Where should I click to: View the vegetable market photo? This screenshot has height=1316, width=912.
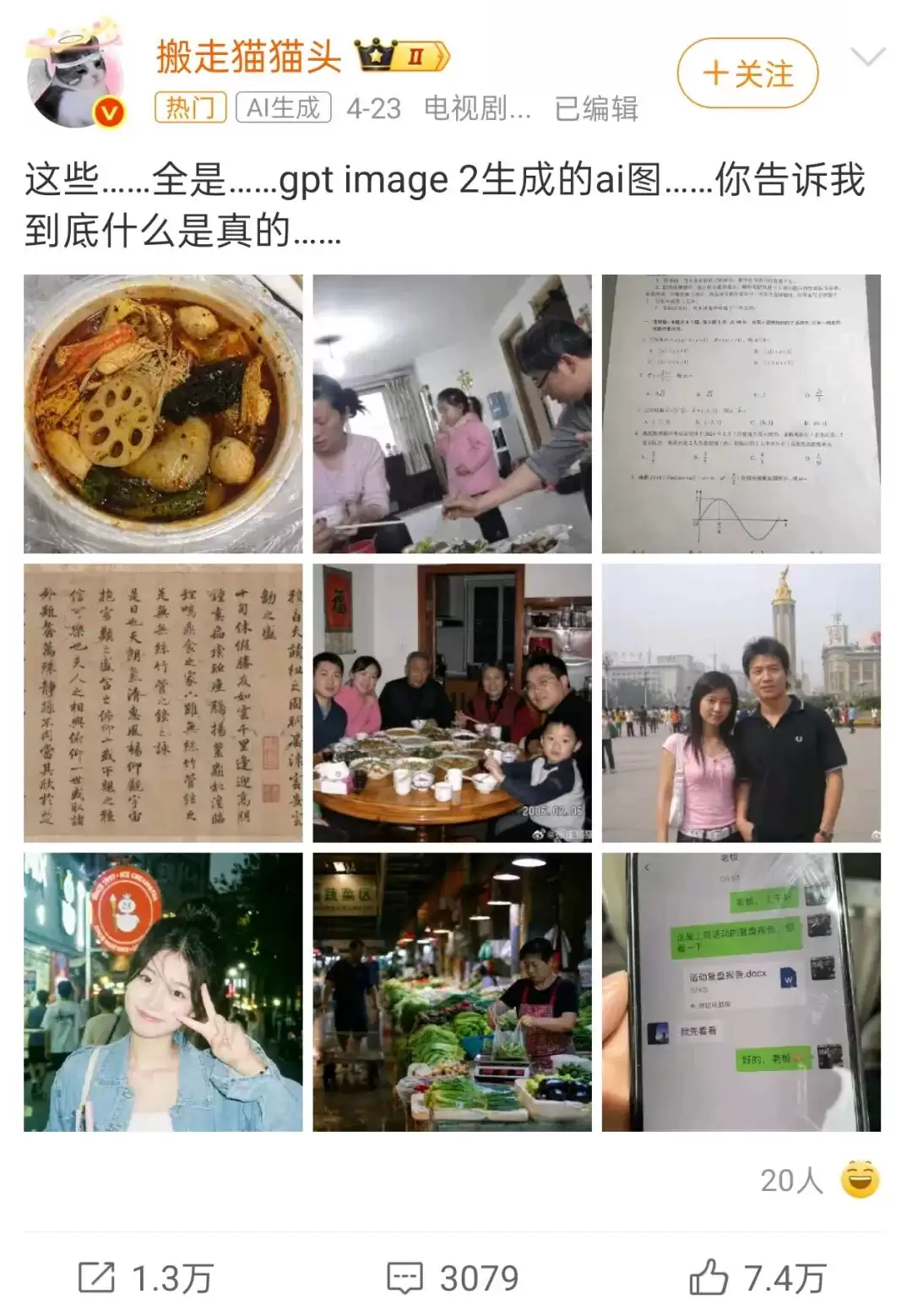(x=452, y=992)
